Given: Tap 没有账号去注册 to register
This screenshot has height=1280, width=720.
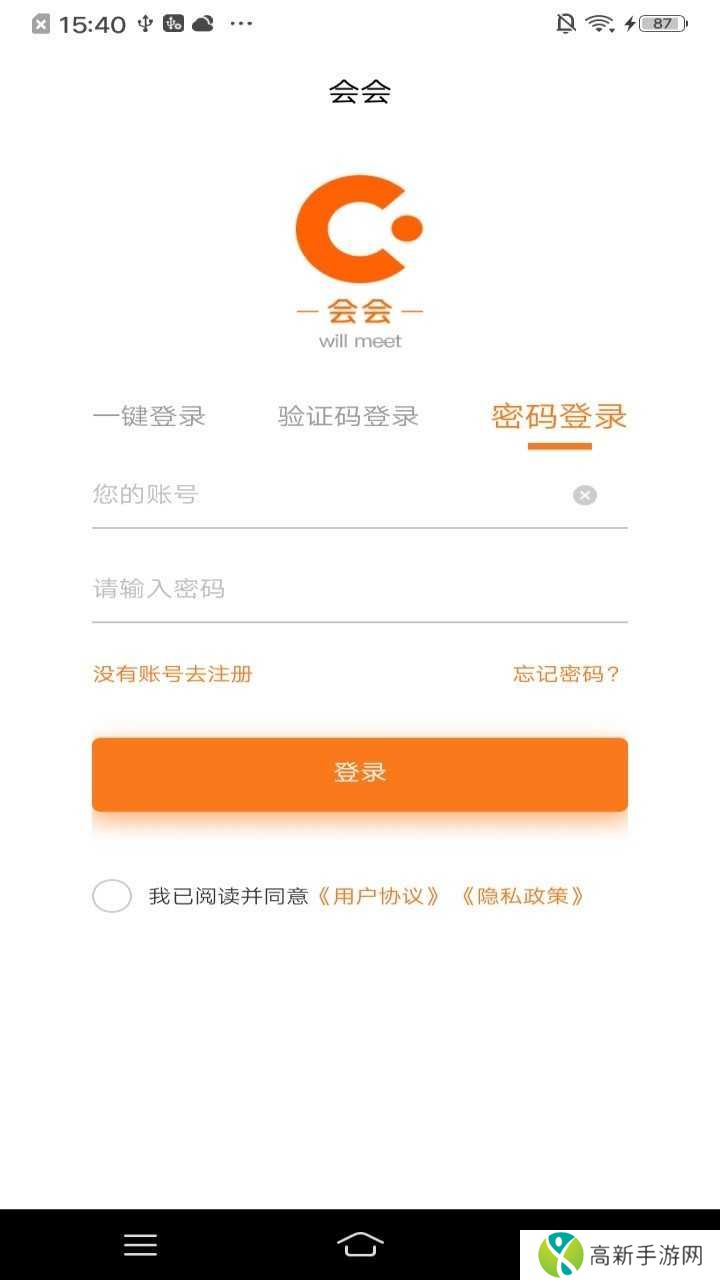Looking at the screenshot, I should coord(171,675).
